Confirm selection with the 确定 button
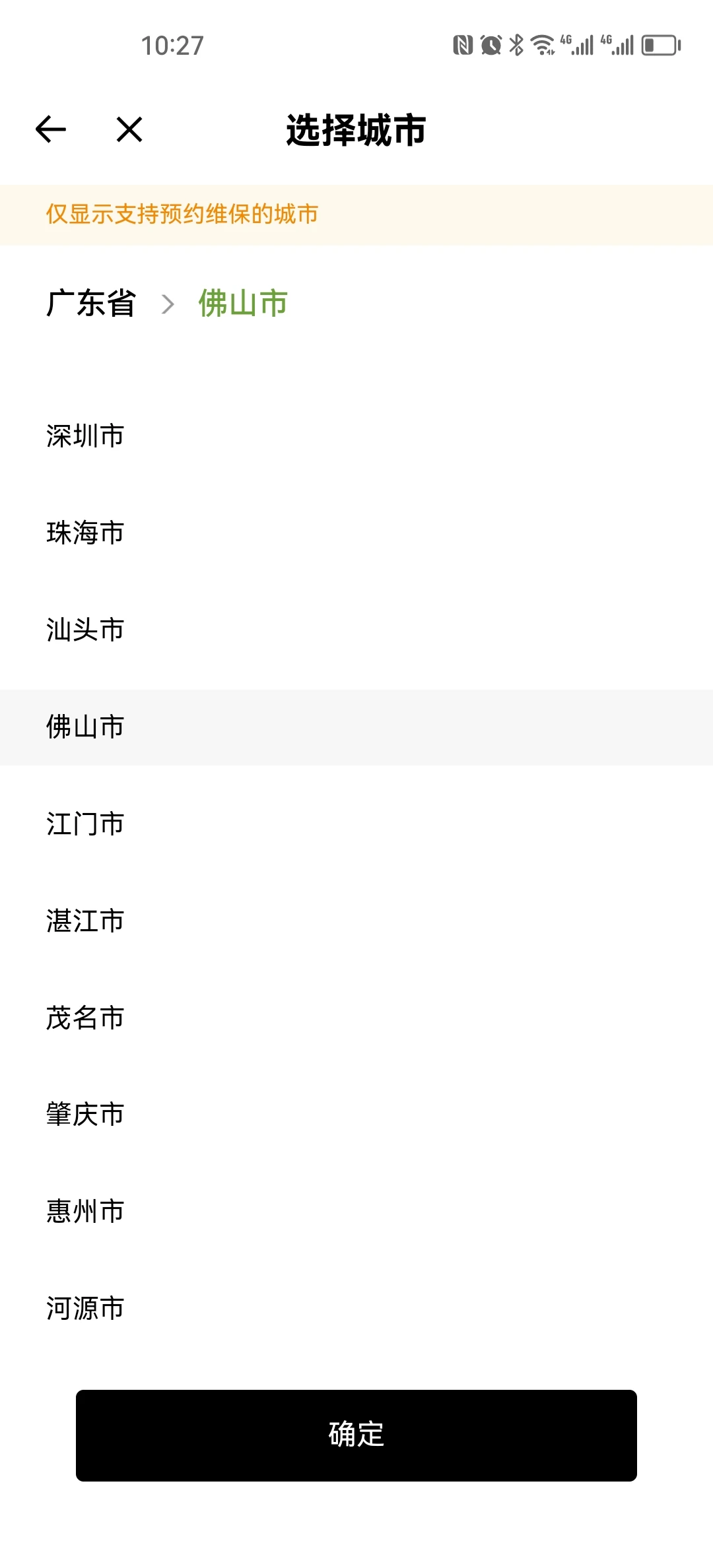 pos(356,1435)
